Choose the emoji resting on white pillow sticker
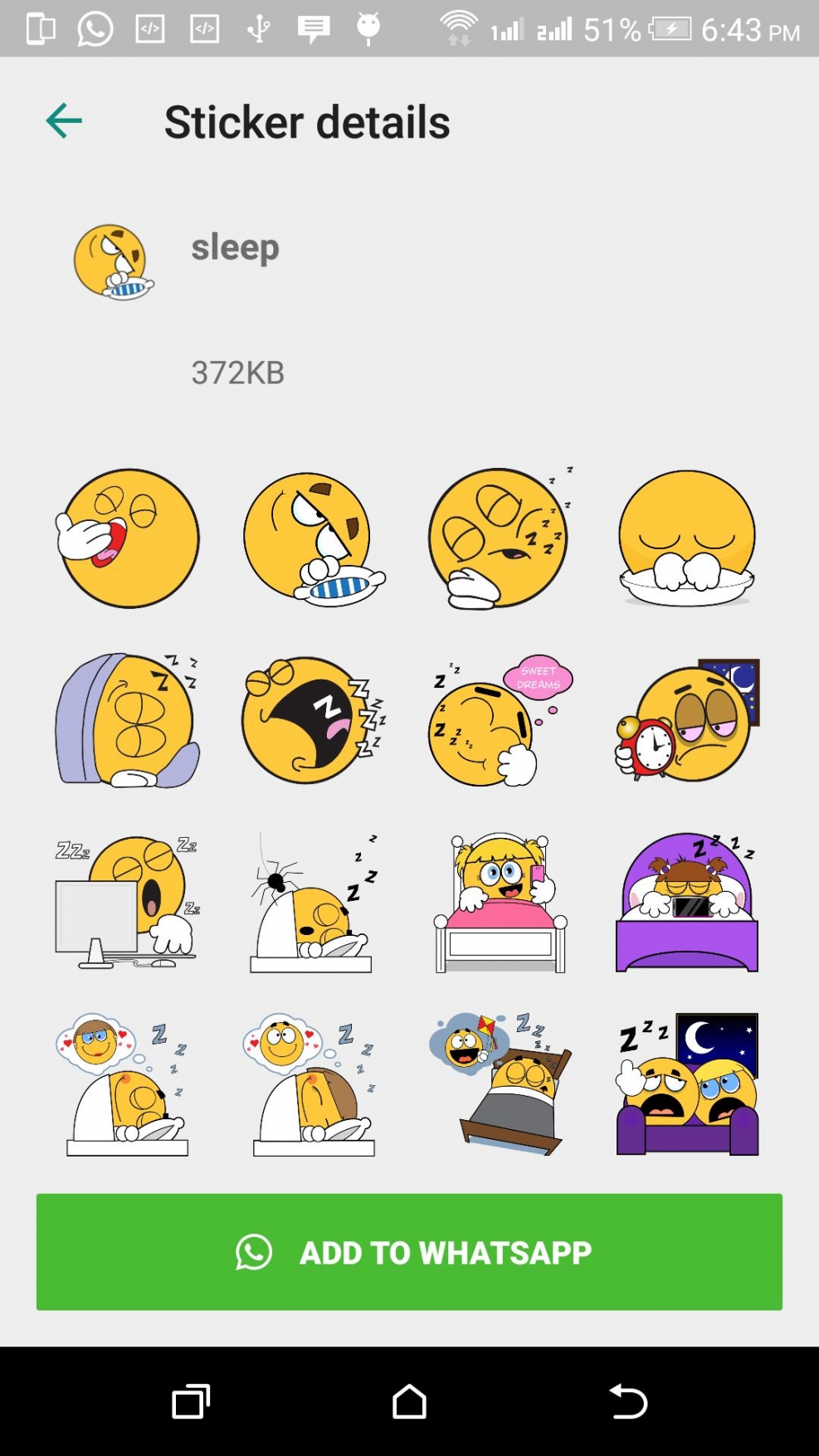 click(687, 538)
